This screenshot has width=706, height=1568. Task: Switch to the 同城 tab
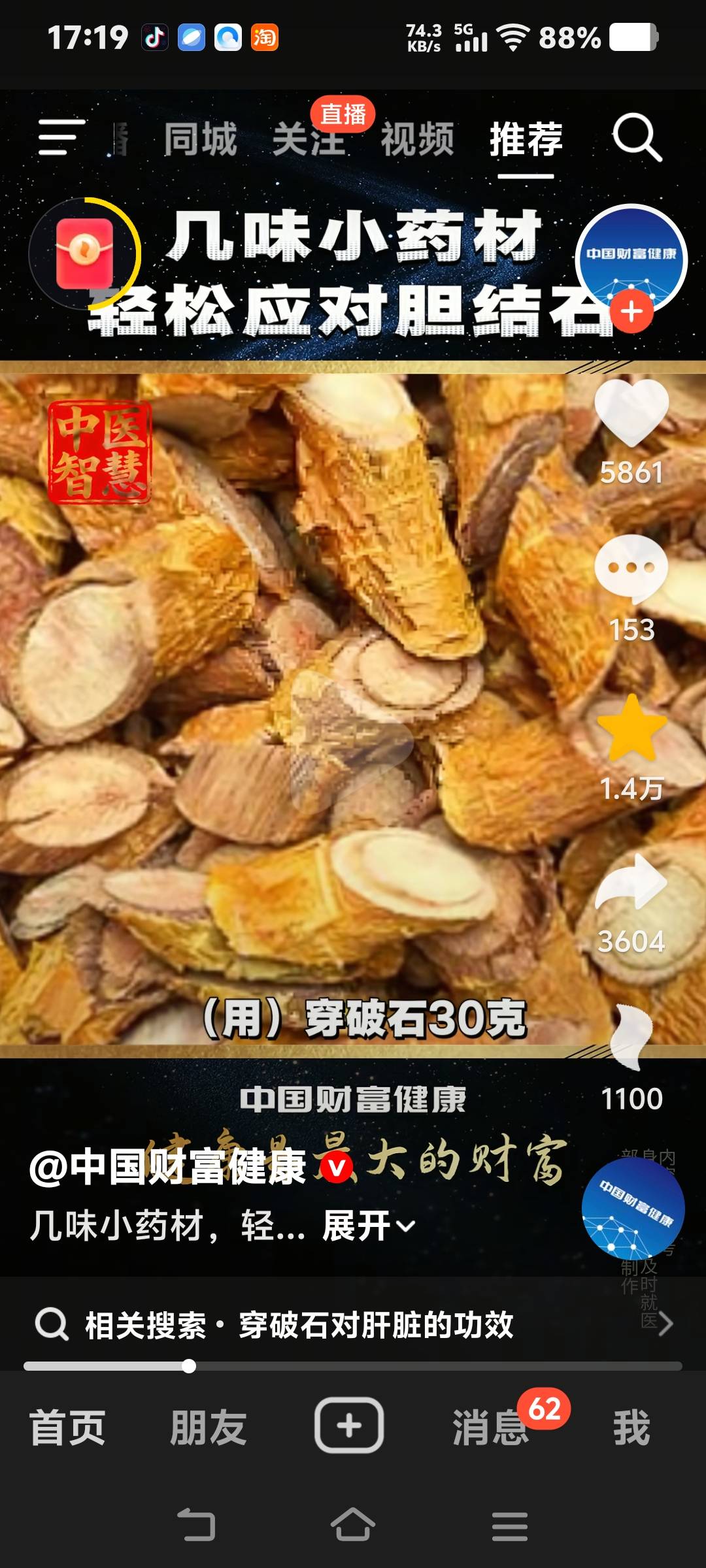(200, 139)
